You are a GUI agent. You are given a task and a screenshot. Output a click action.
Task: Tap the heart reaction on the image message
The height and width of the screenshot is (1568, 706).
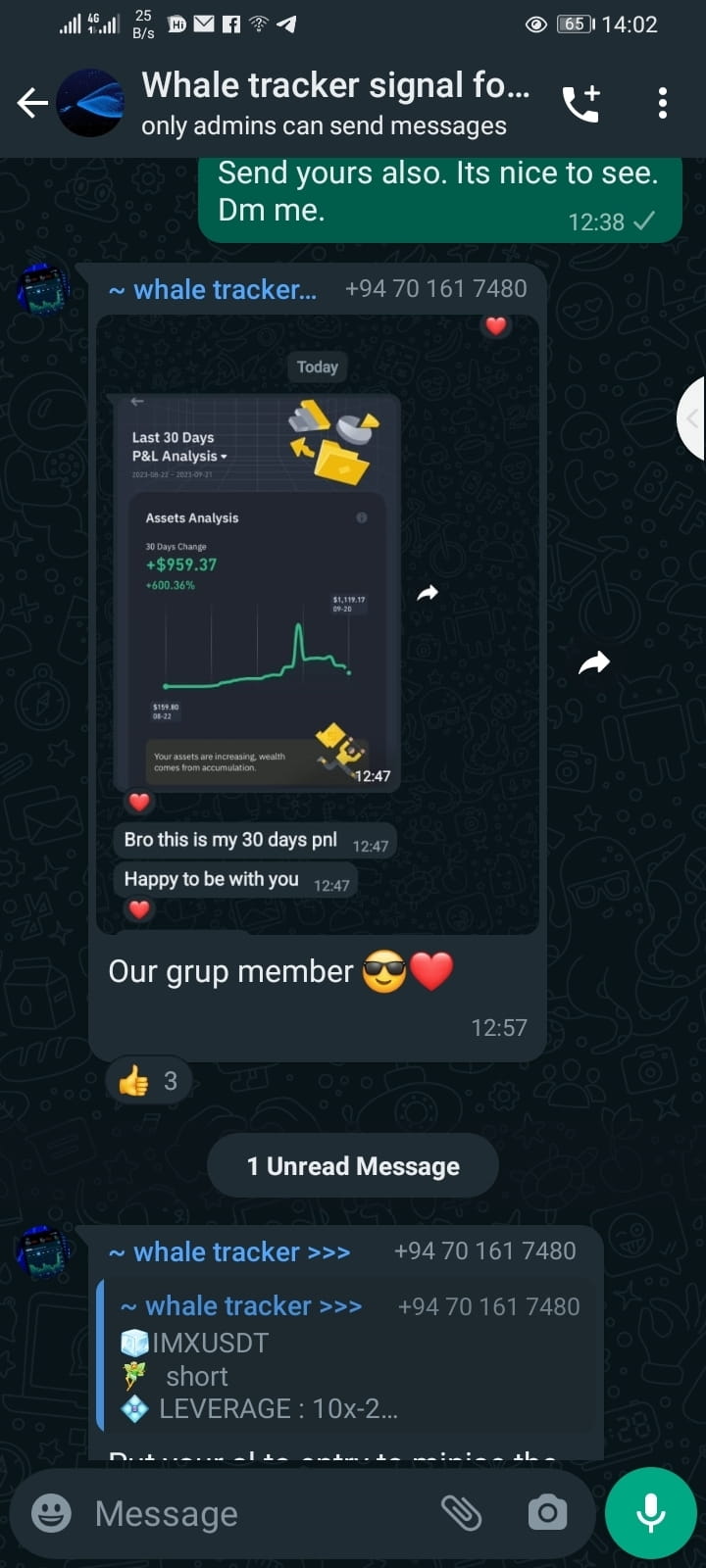[495, 324]
